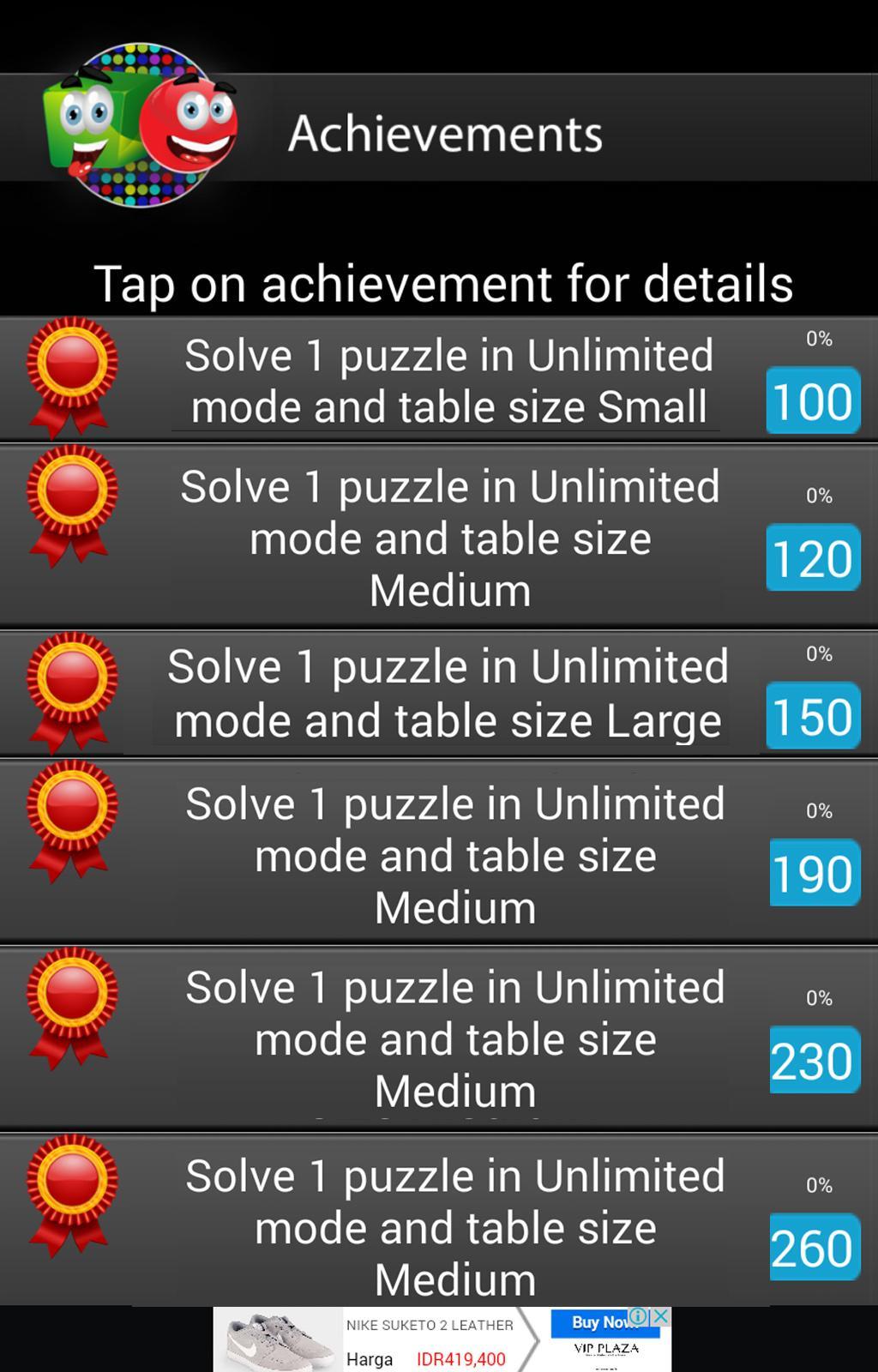This screenshot has height=1372, width=878.
Task: Tap the ad information icon in the banner
Action: [x=637, y=1315]
